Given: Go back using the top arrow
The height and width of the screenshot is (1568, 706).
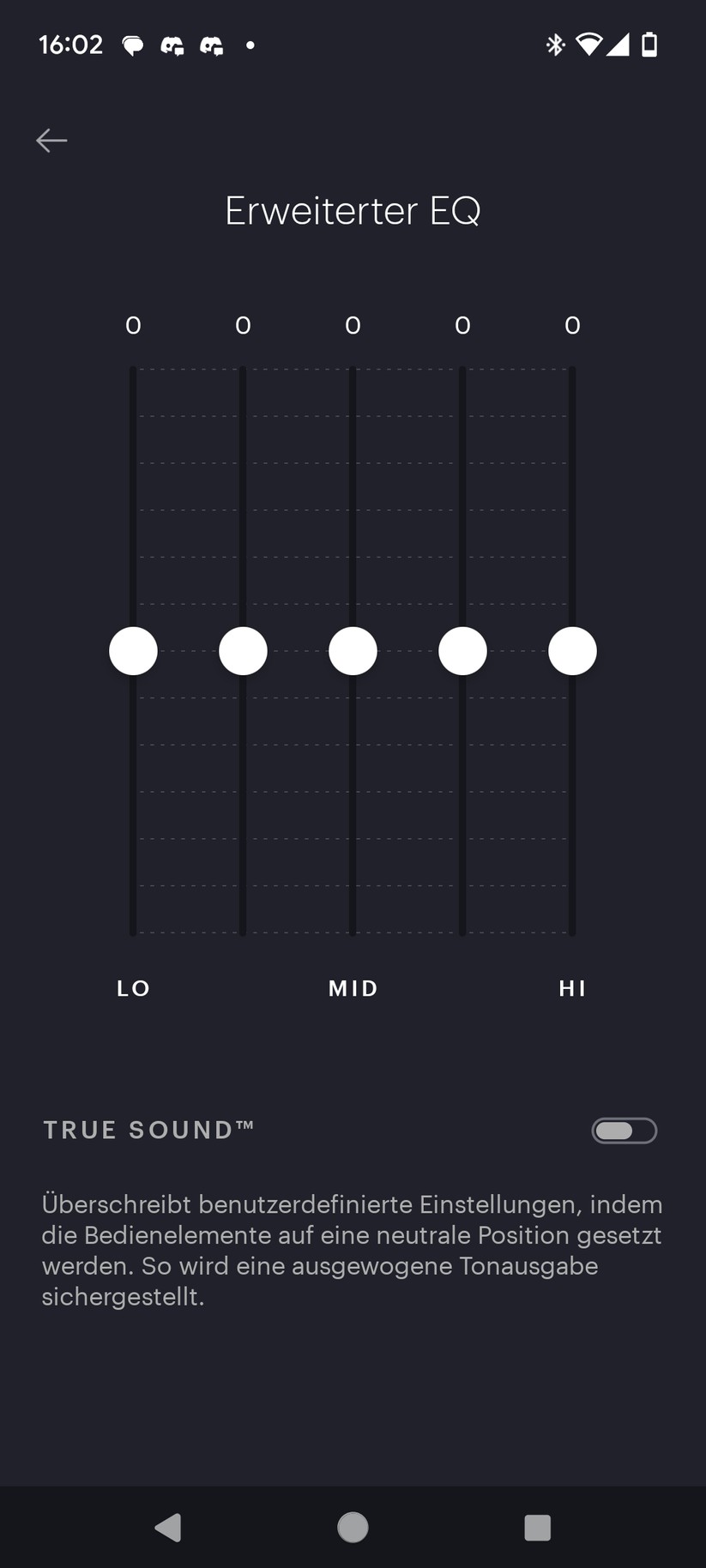Looking at the screenshot, I should [51, 140].
